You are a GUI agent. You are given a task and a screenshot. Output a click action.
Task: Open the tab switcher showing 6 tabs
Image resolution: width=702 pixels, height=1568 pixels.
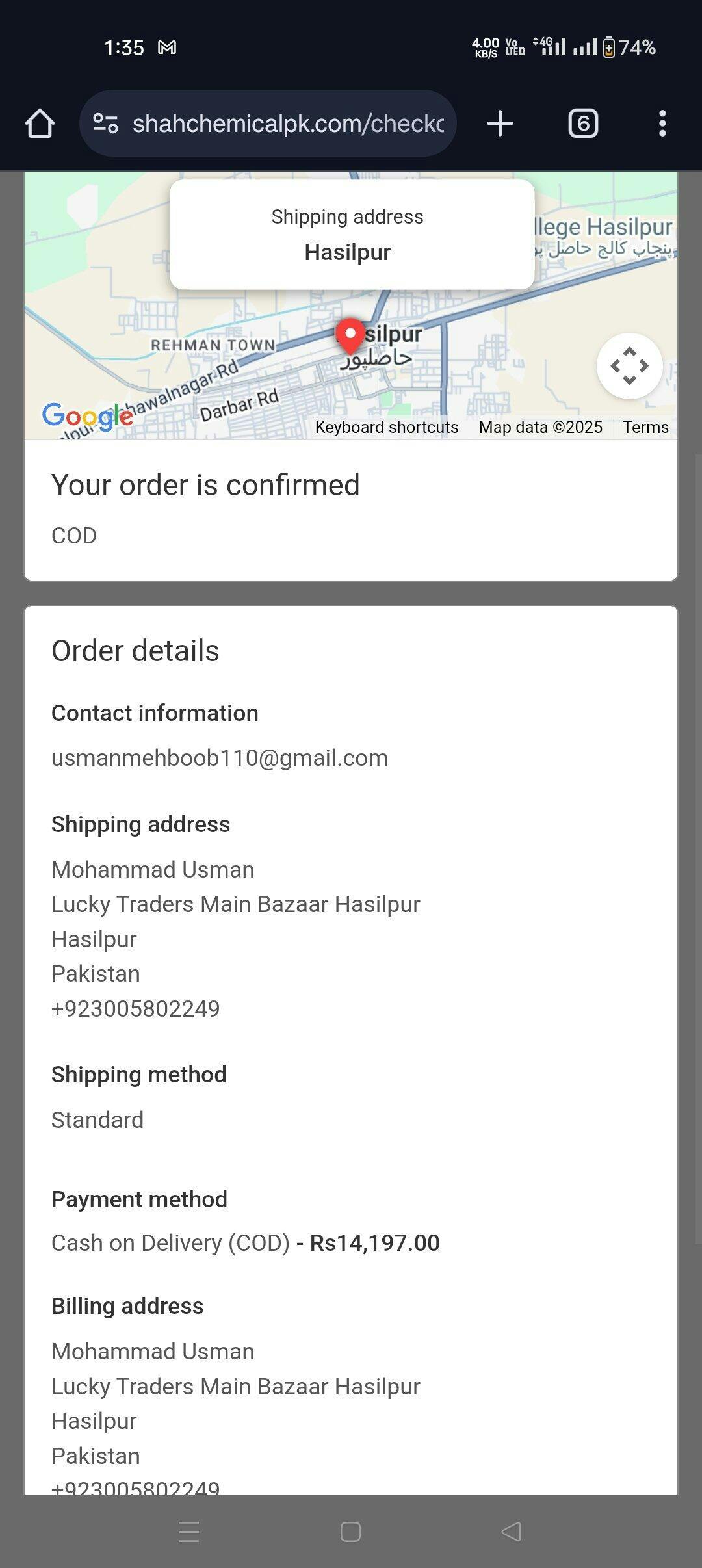coord(583,124)
